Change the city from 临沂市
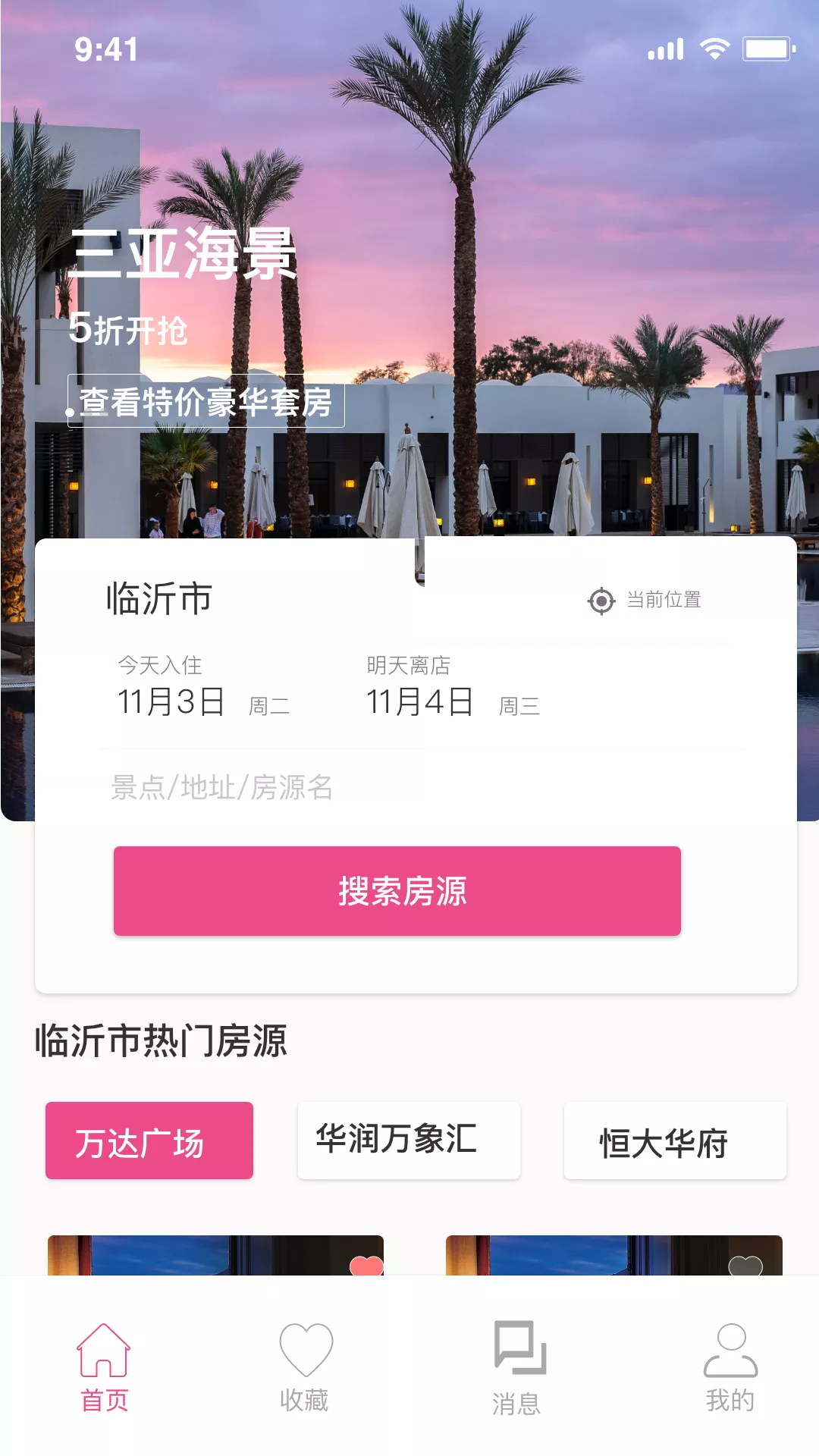Image resolution: width=819 pixels, height=1456 pixels. (159, 599)
